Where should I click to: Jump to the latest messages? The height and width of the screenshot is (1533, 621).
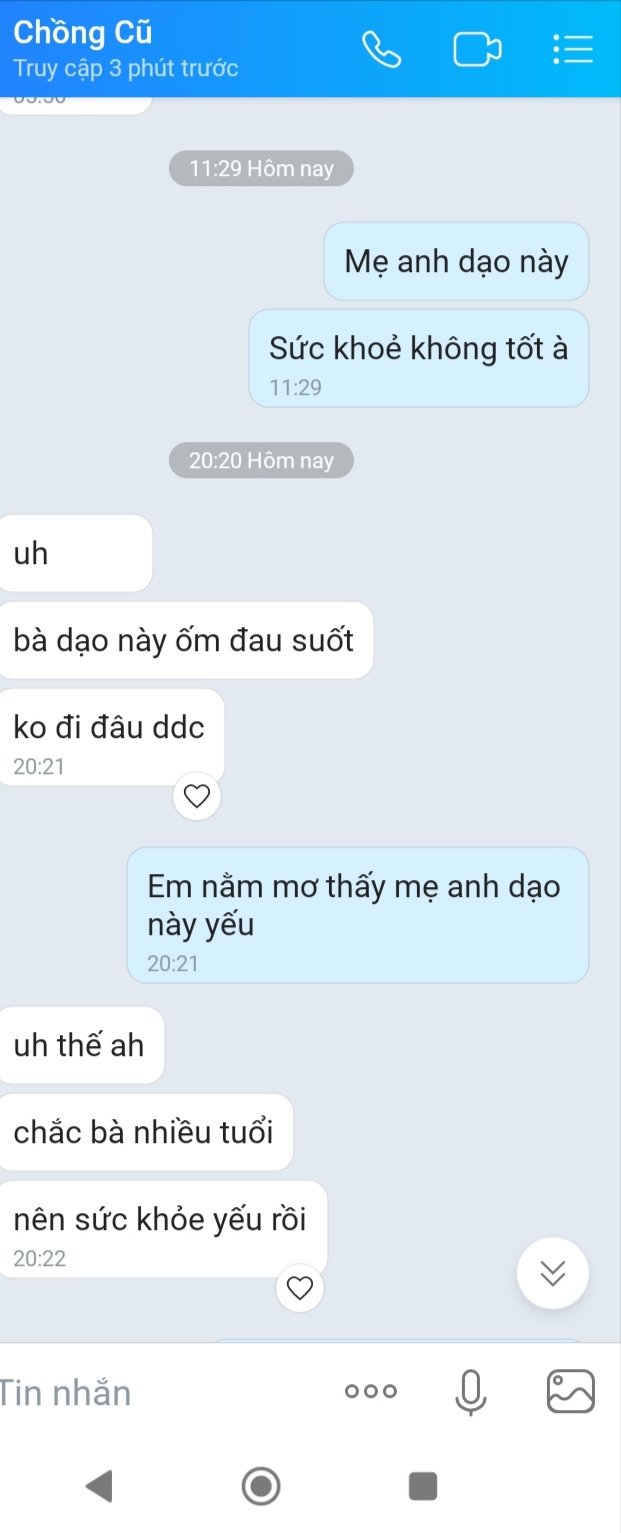[x=552, y=1273]
